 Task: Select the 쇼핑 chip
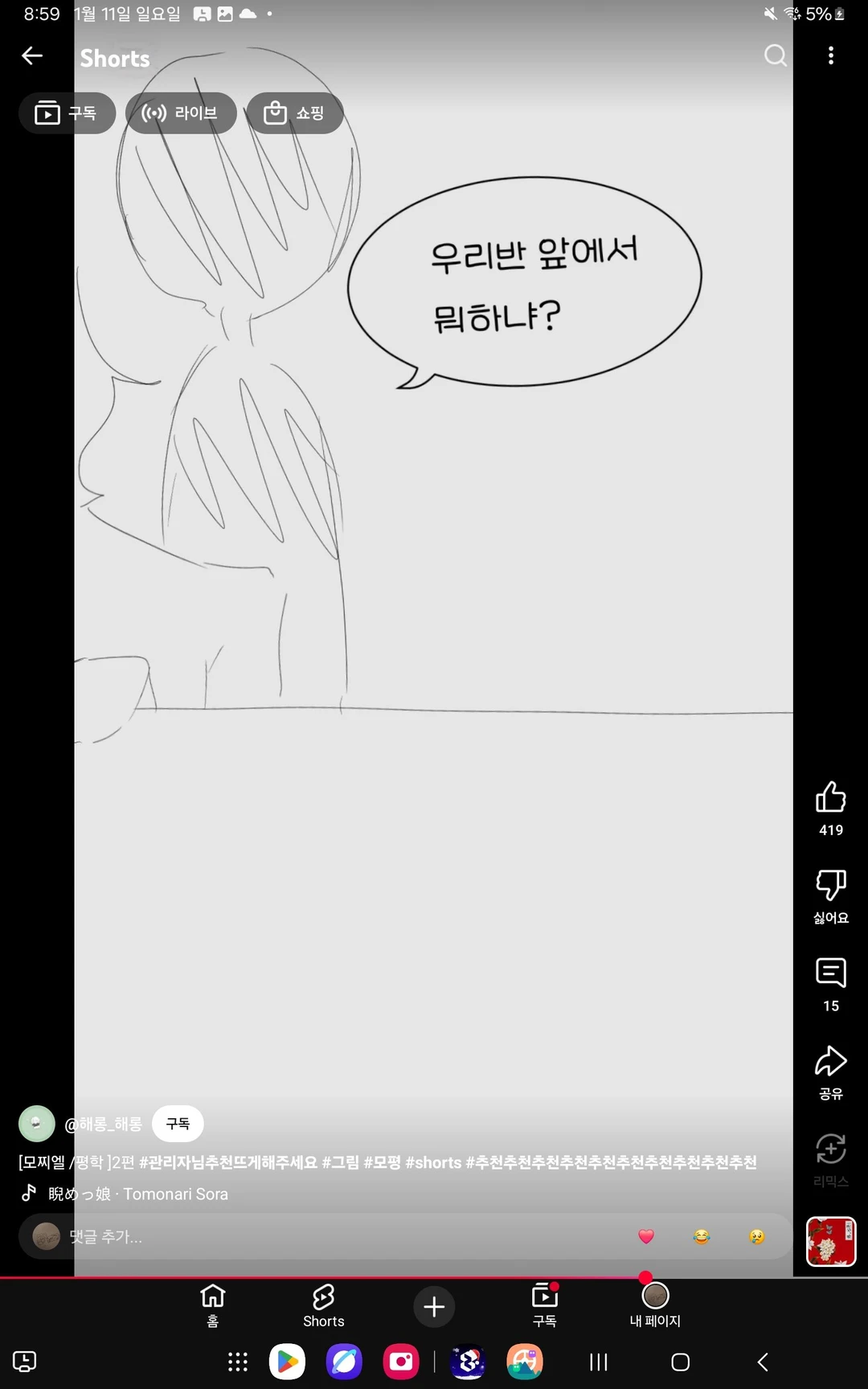(x=294, y=113)
